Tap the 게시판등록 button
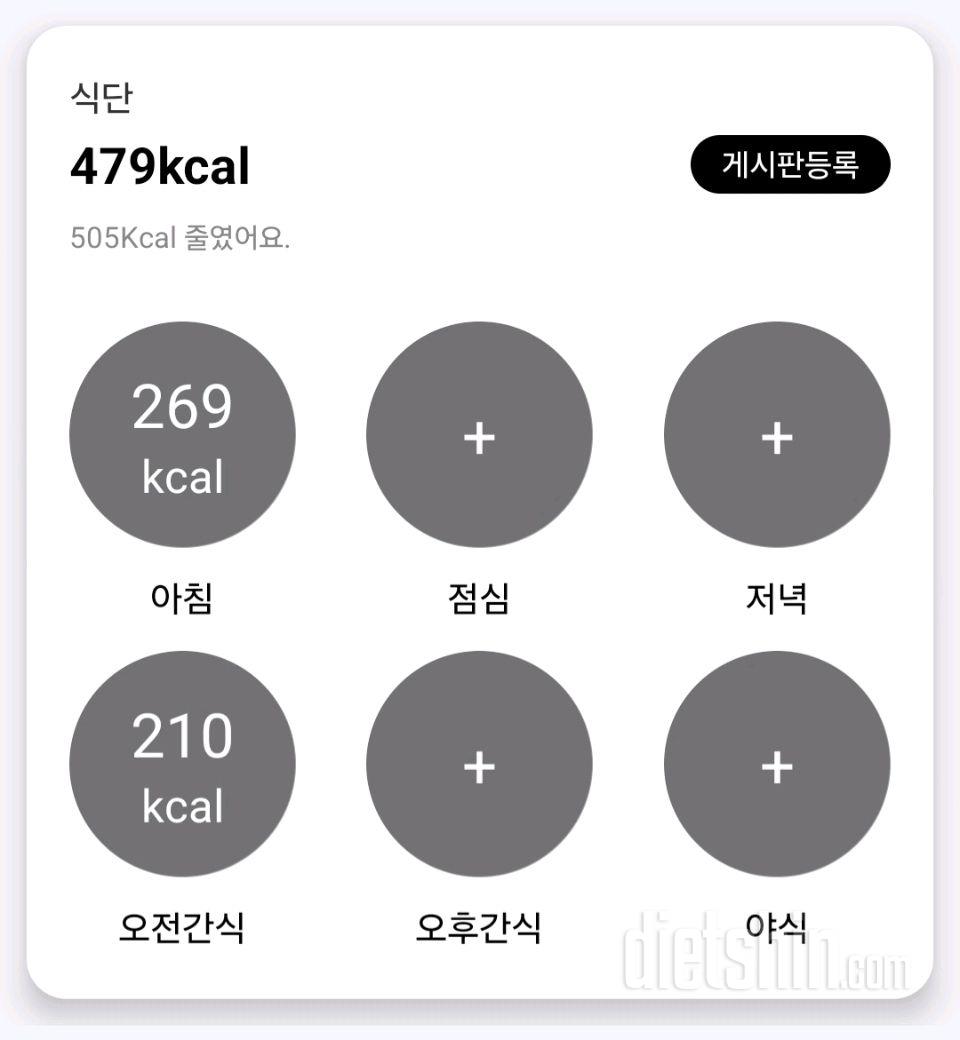 790,164
